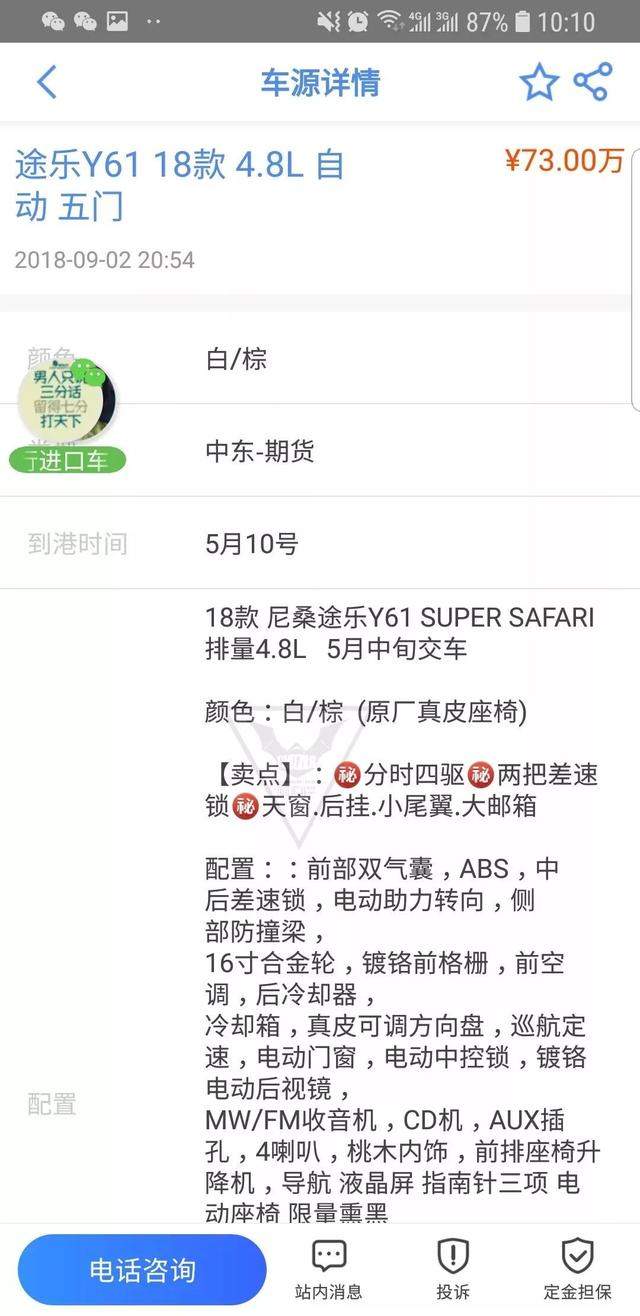Go back from car source details
Screen dimensions: 640x1316
pyautogui.click(x=46, y=83)
